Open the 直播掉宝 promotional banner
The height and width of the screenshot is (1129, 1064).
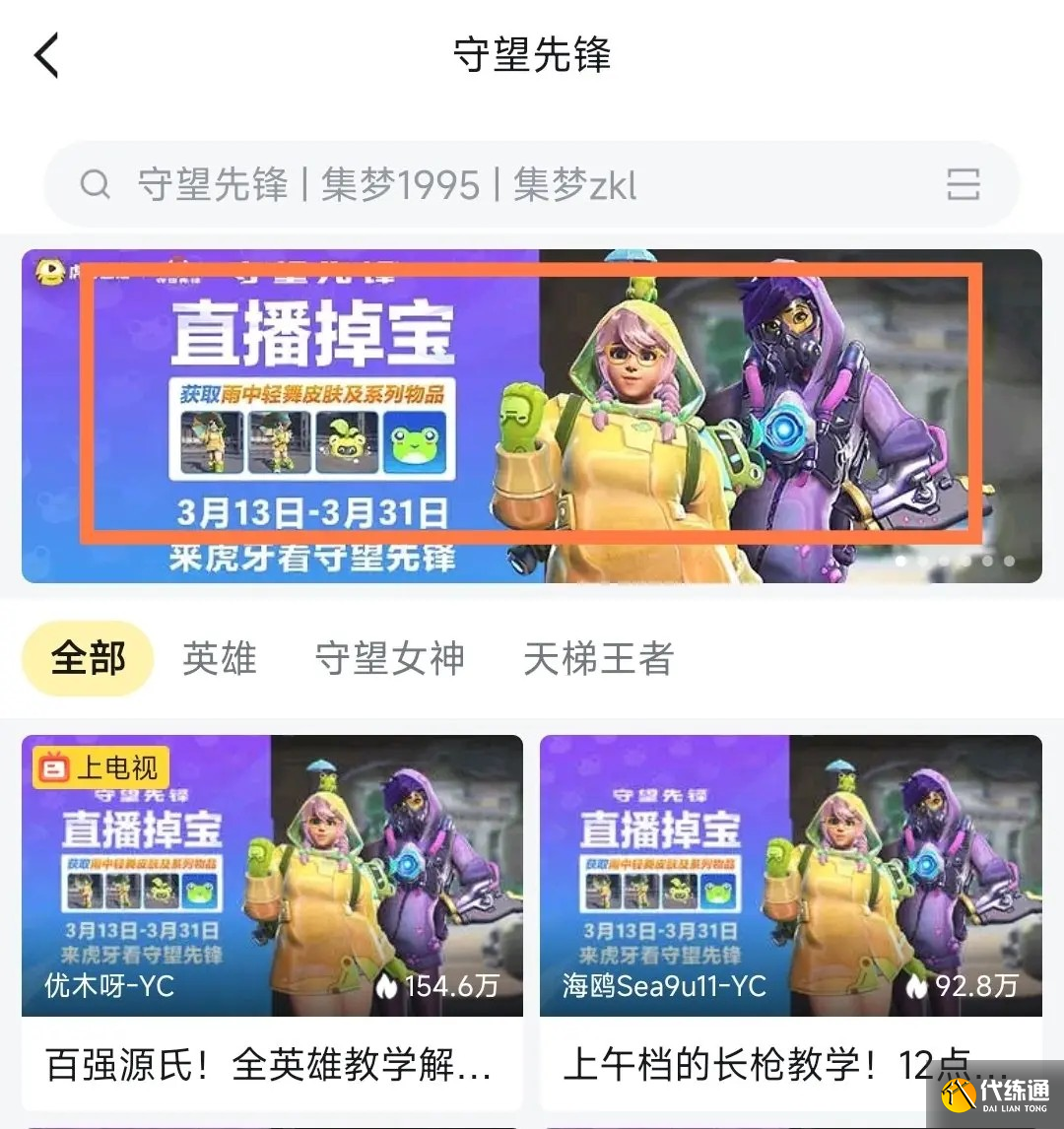tap(532, 416)
